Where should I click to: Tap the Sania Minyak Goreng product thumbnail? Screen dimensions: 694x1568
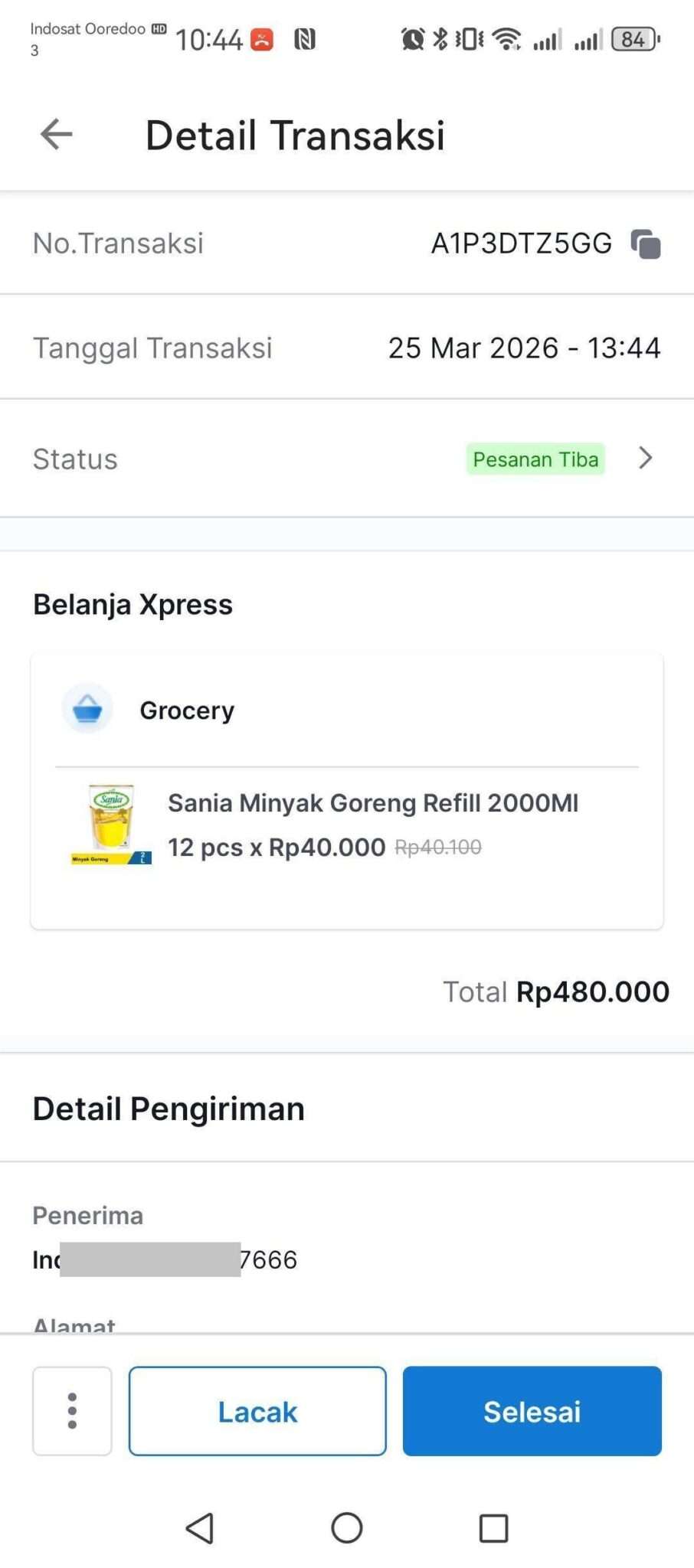(x=110, y=823)
